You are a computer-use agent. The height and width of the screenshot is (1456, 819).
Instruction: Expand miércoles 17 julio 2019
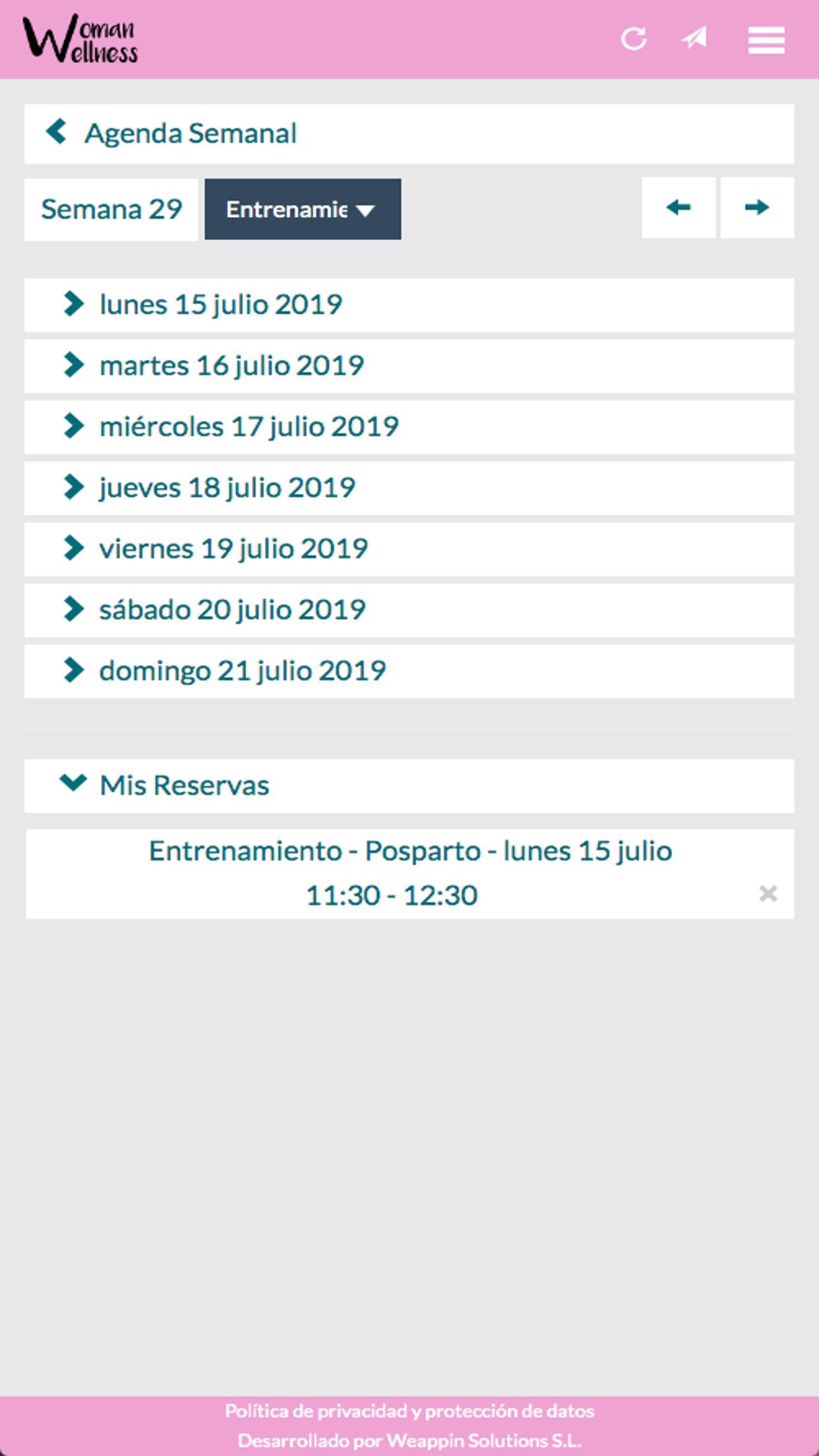409,427
